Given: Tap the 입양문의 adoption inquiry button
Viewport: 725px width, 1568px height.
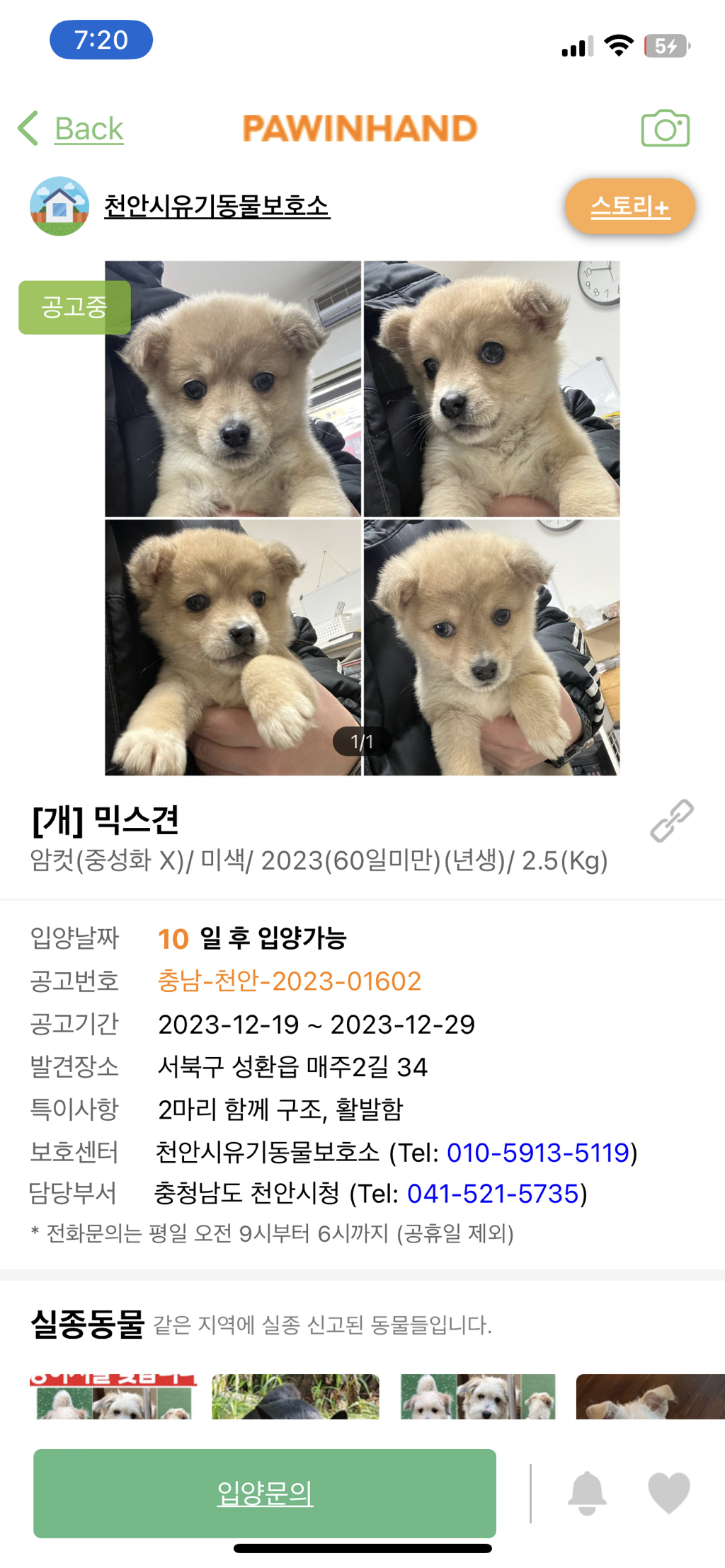Looking at the screenshot, I should coord(265,1493).
